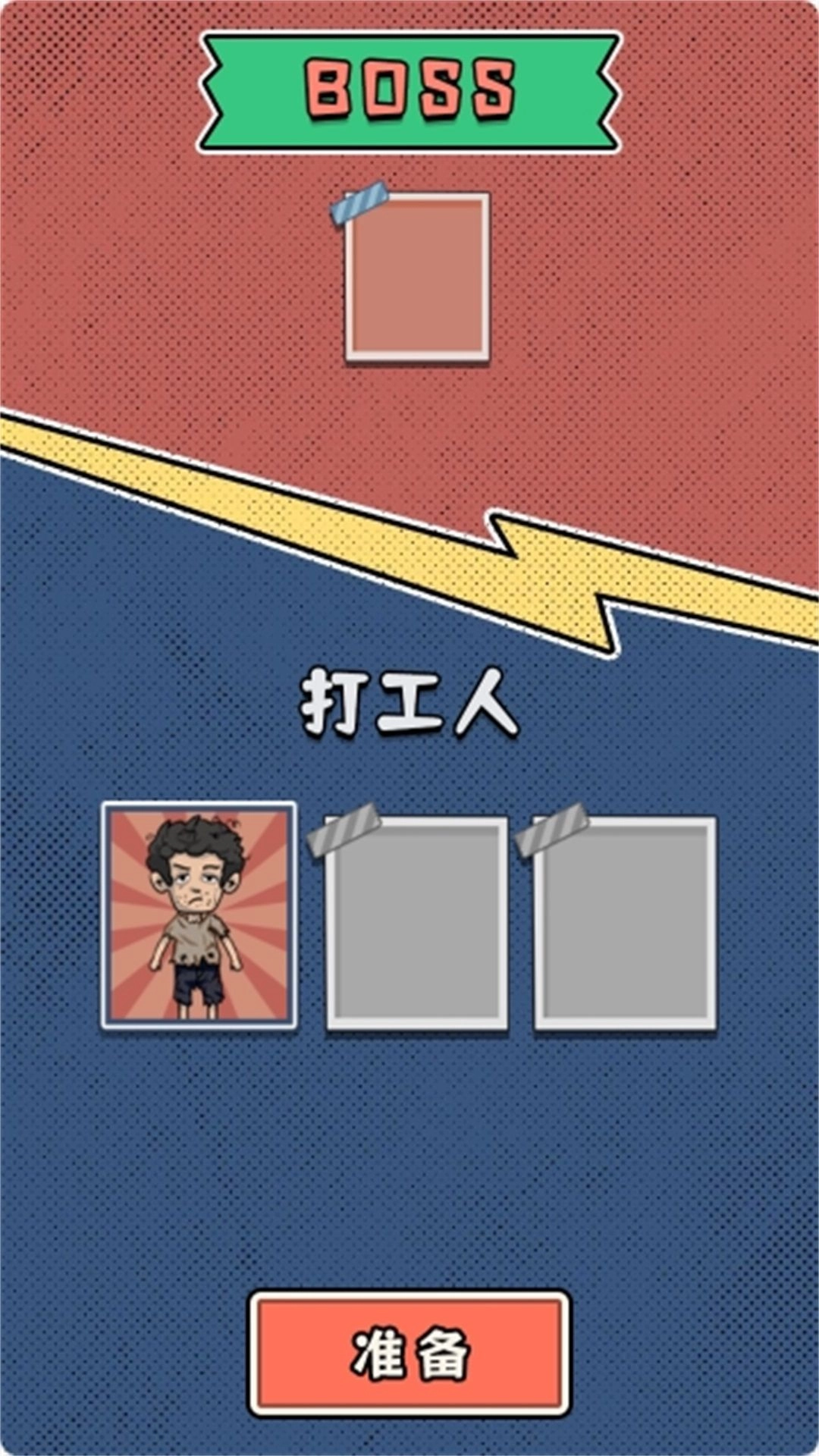Select the ragged worker character card
This screenshot has width=819, height=1456.
[199, 915]
